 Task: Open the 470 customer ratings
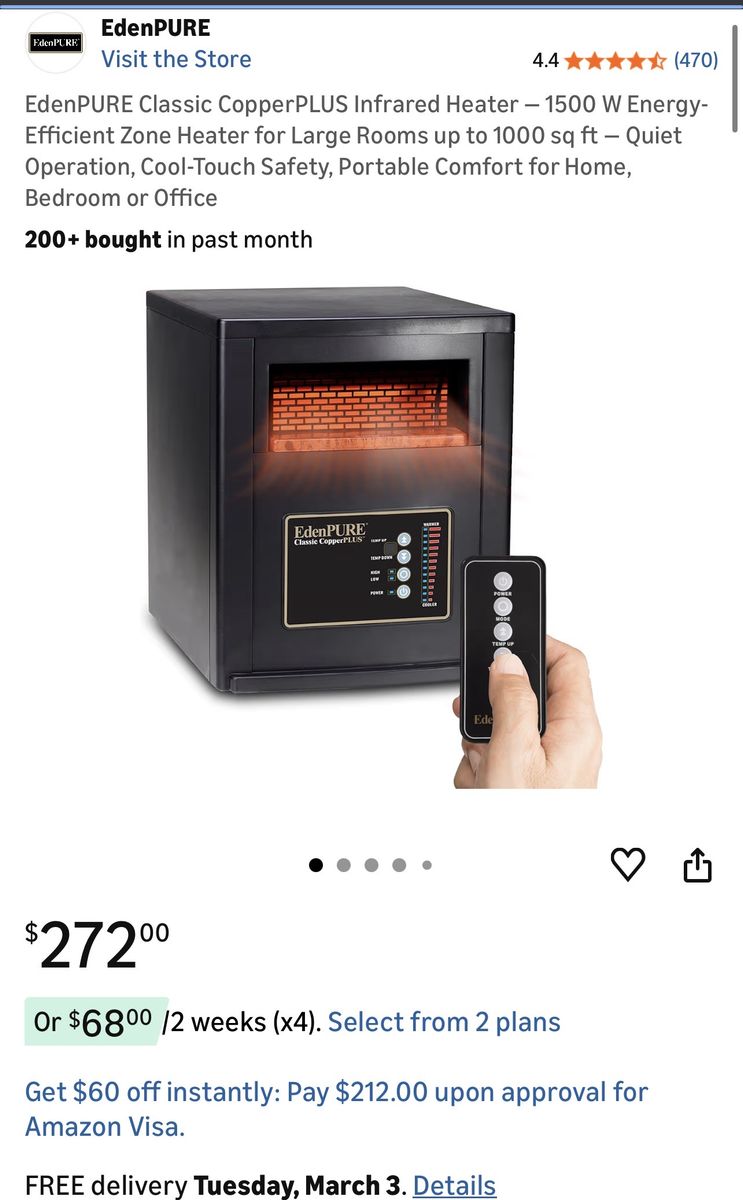pyautogui.click(x=695, y=60)
